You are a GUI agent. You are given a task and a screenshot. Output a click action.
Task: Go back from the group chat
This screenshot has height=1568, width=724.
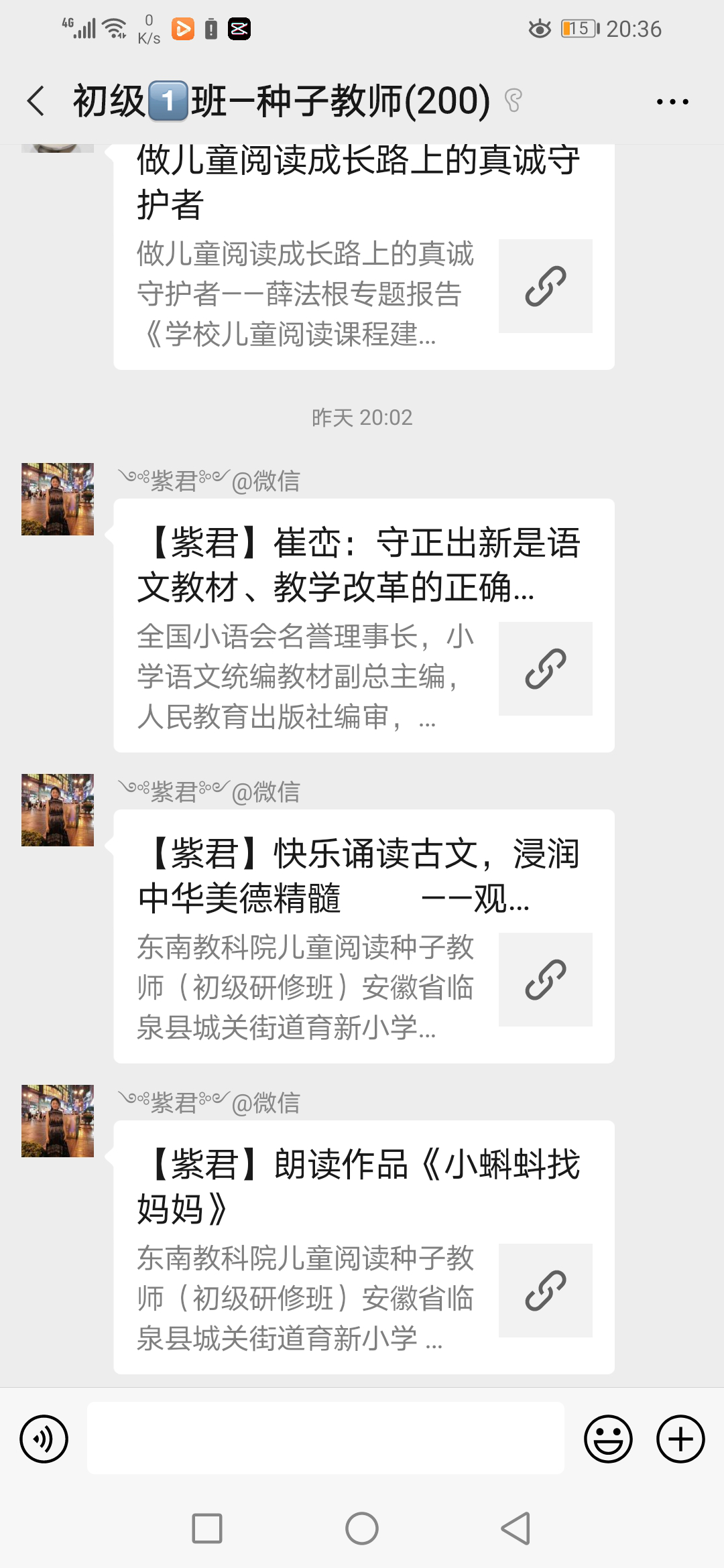(36, 101)
